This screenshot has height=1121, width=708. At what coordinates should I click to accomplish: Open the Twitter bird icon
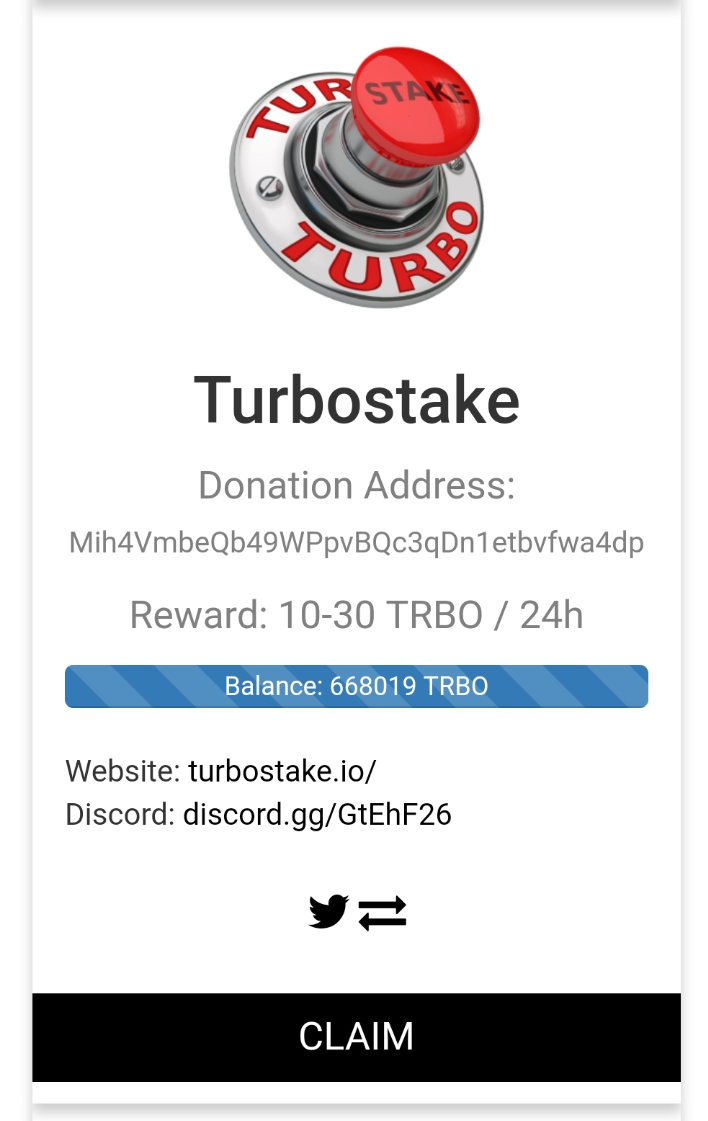(328, 912)
